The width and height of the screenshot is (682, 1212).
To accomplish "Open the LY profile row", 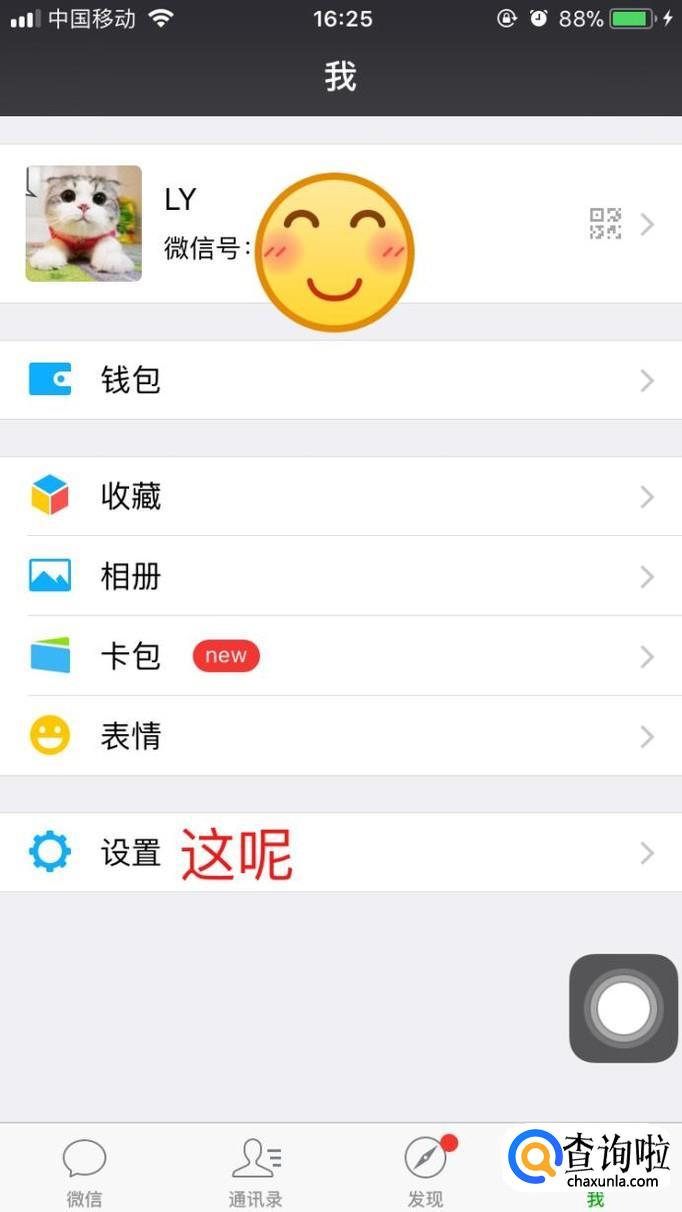I will coord(340,224).
